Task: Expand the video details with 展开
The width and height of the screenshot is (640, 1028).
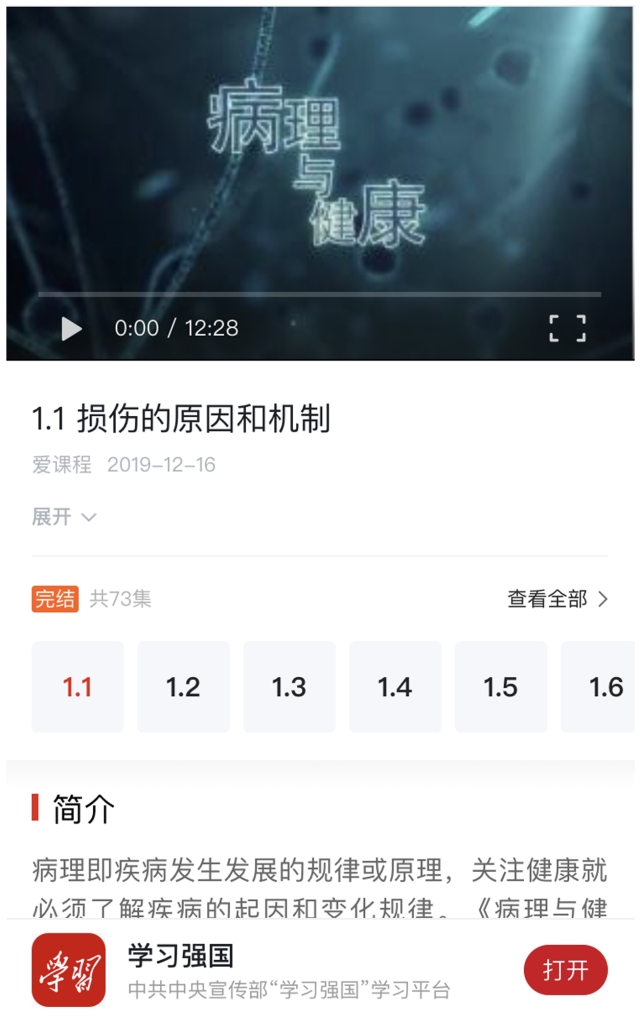Action: tap(64, 517)
